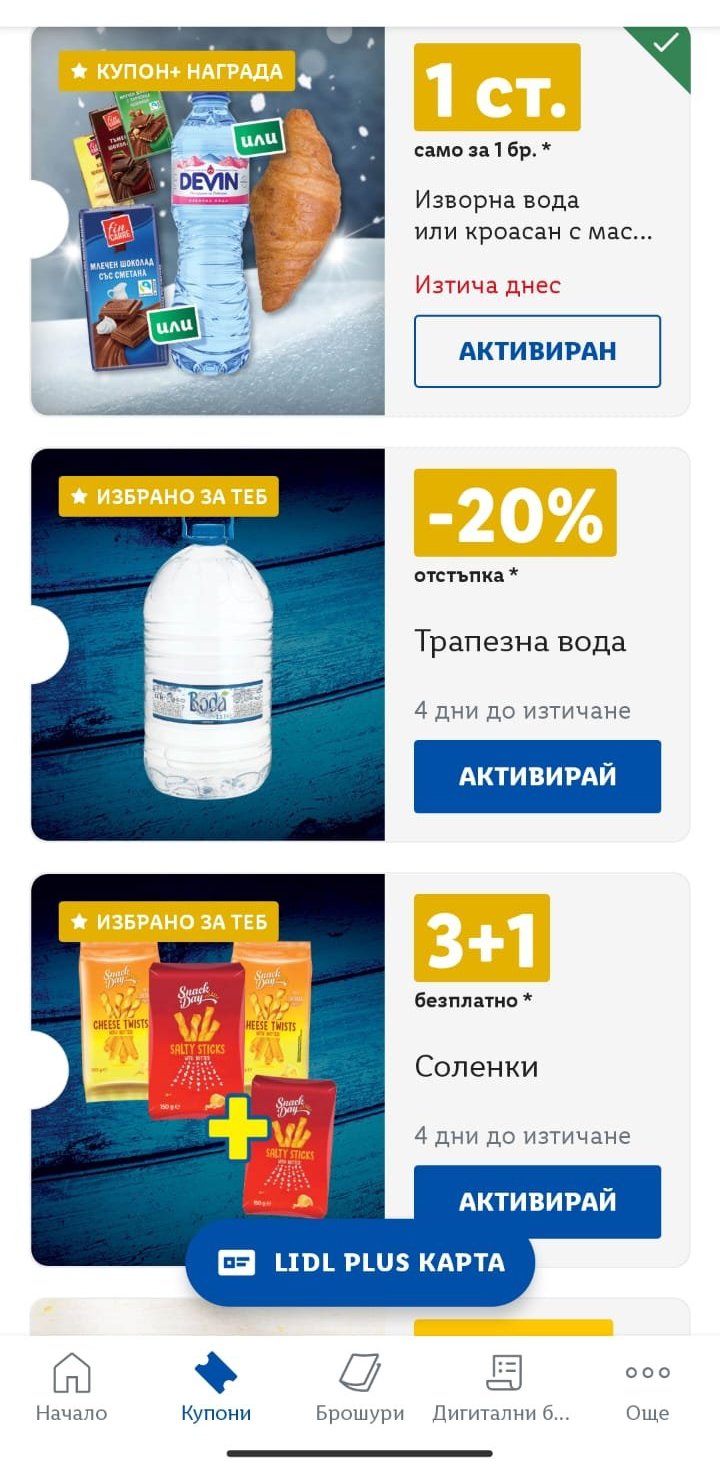The height and width of the screenshot is (1468, 720).
Task: Open the Lidl Plus карта button
Action: [360, 1262]
